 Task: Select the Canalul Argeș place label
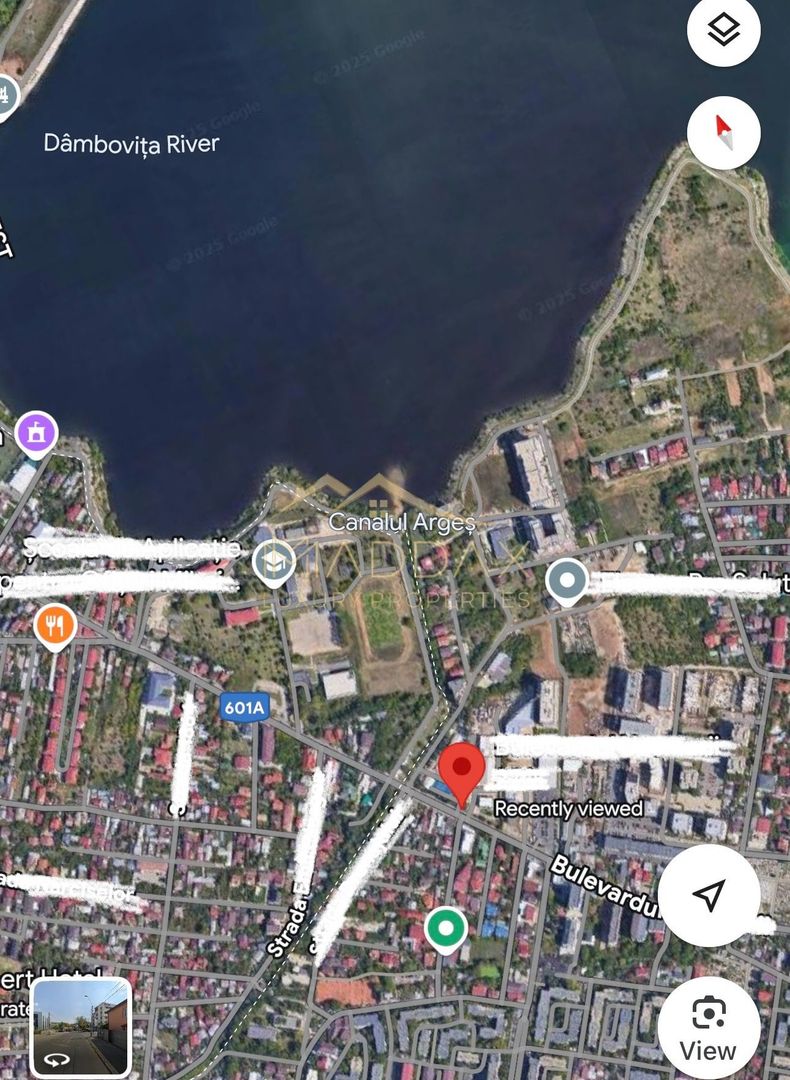pyautogui.click(x=403, y=522)
